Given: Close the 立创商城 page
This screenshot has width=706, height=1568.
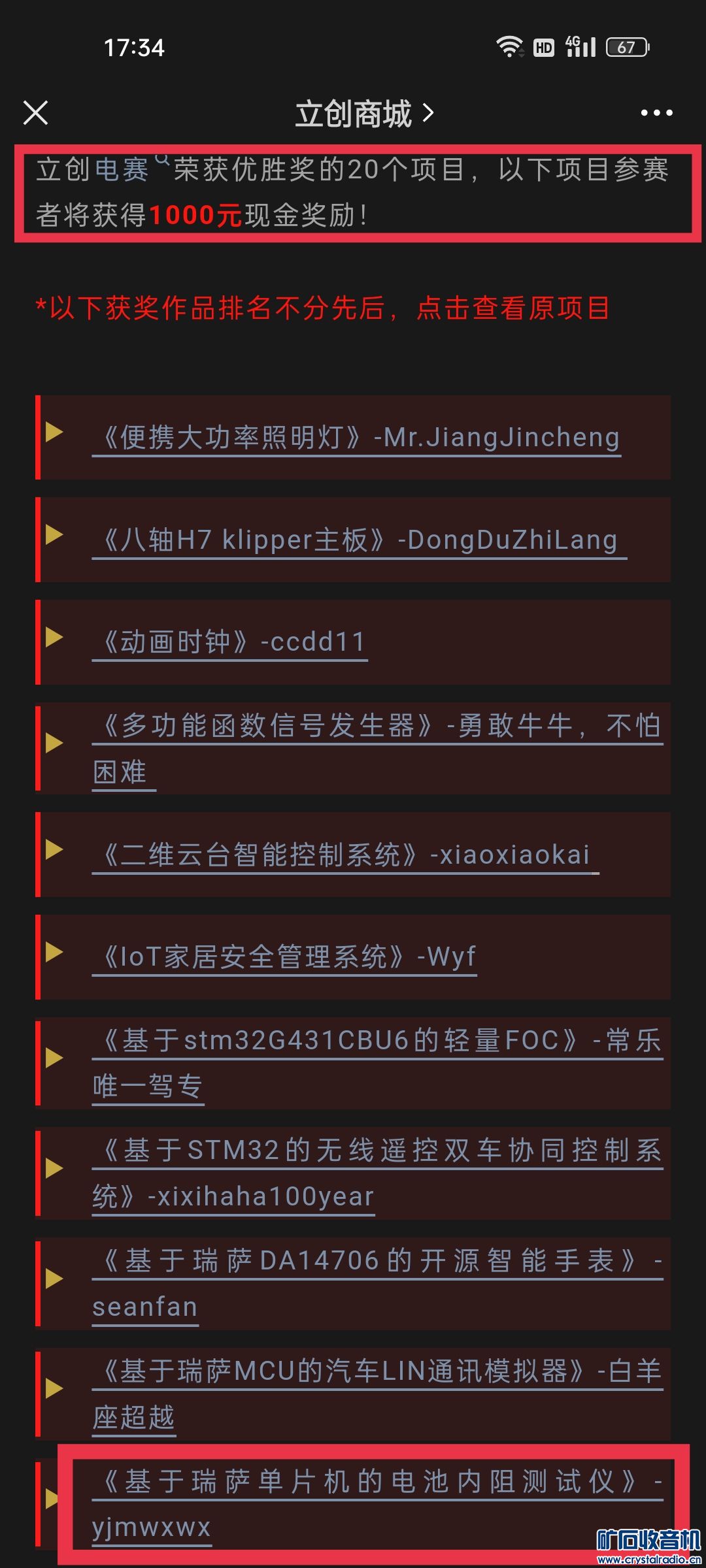Looking at the screenshot, I should (x=36, y=113).
